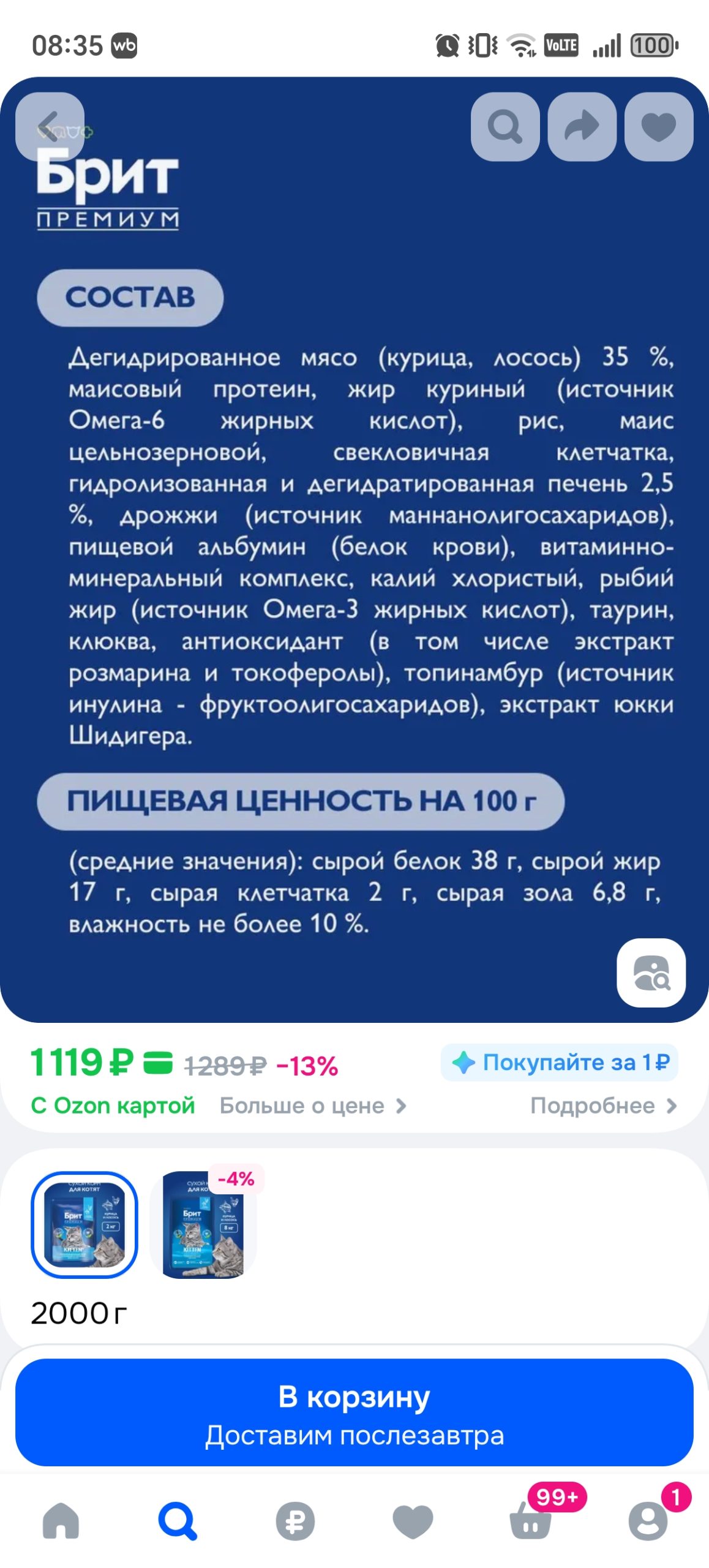Open the cart tab showing 99+
Screen dimensions: 709x1568
tap(530, 1520)
